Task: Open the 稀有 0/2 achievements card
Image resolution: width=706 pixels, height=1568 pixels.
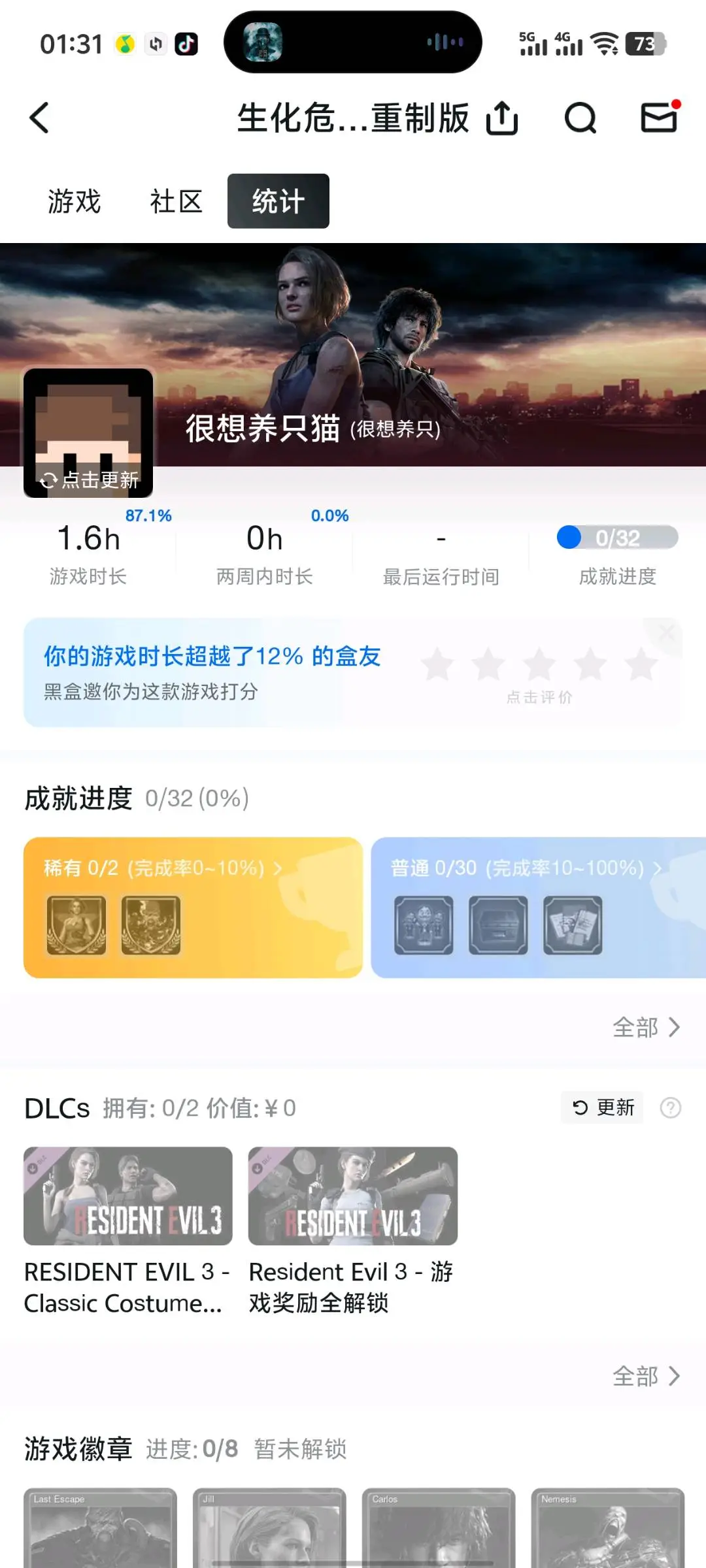Action: click(x=193, y=907)
